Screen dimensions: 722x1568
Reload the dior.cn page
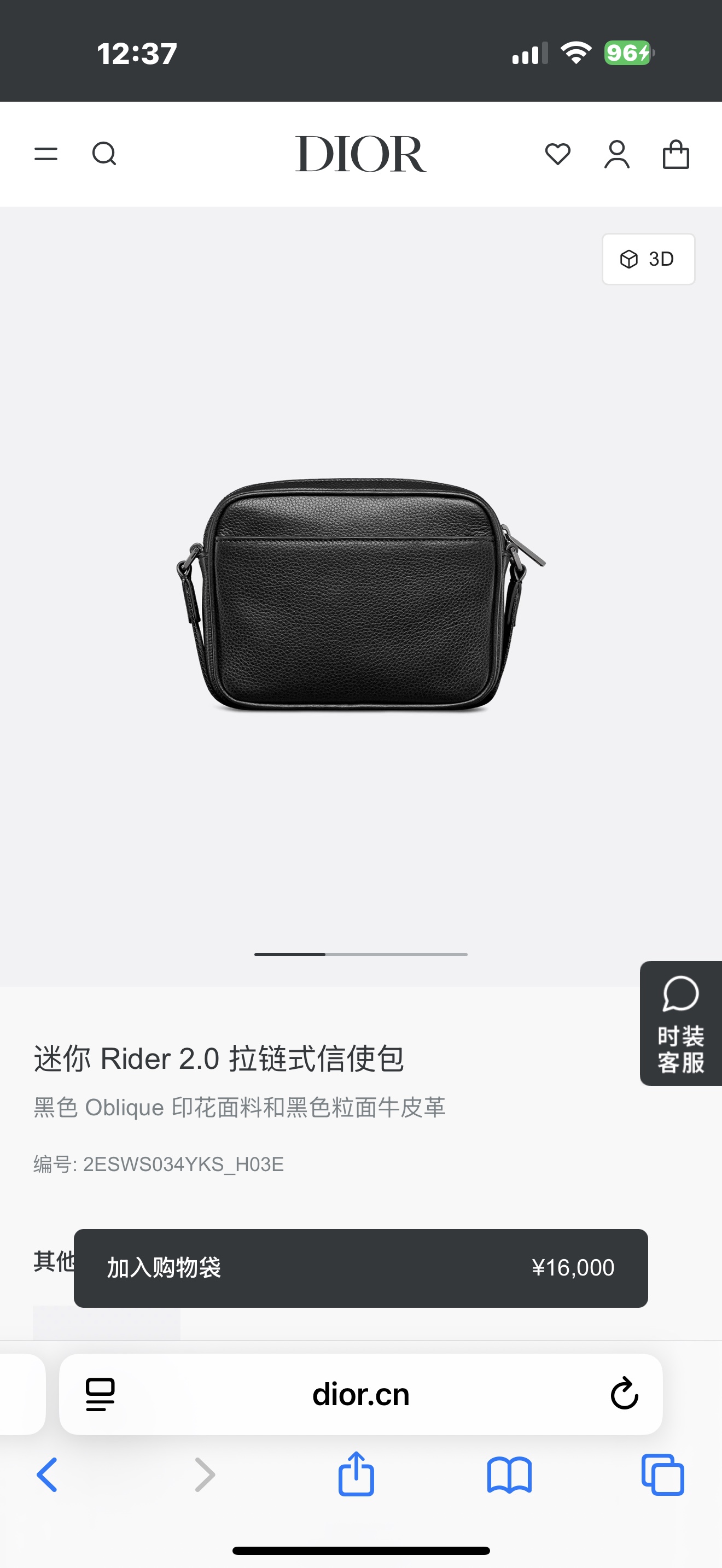point(624,1394)
